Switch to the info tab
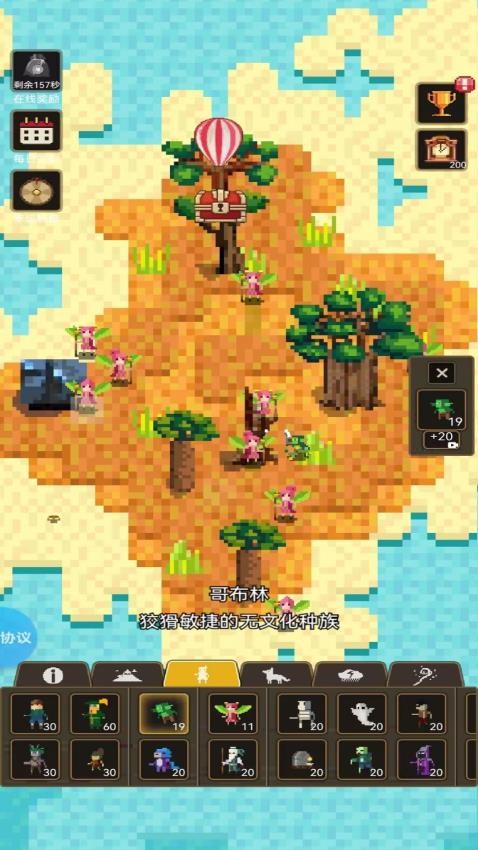 [x=53, y=675]
